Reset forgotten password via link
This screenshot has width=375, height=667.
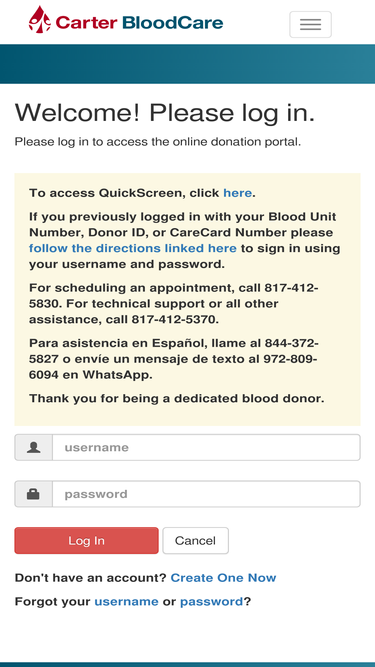211,601
